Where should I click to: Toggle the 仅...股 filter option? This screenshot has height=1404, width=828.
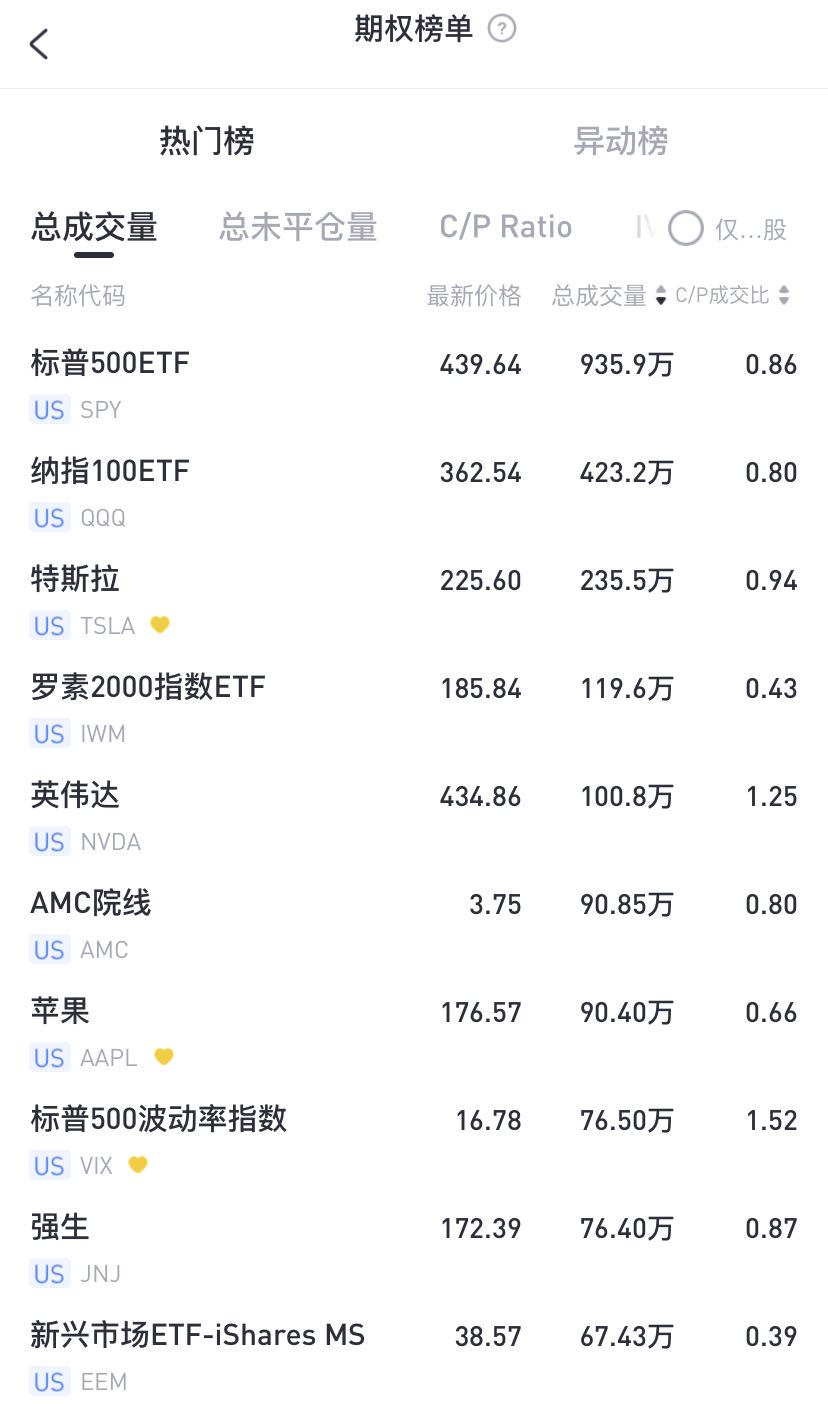pos(687,229)
